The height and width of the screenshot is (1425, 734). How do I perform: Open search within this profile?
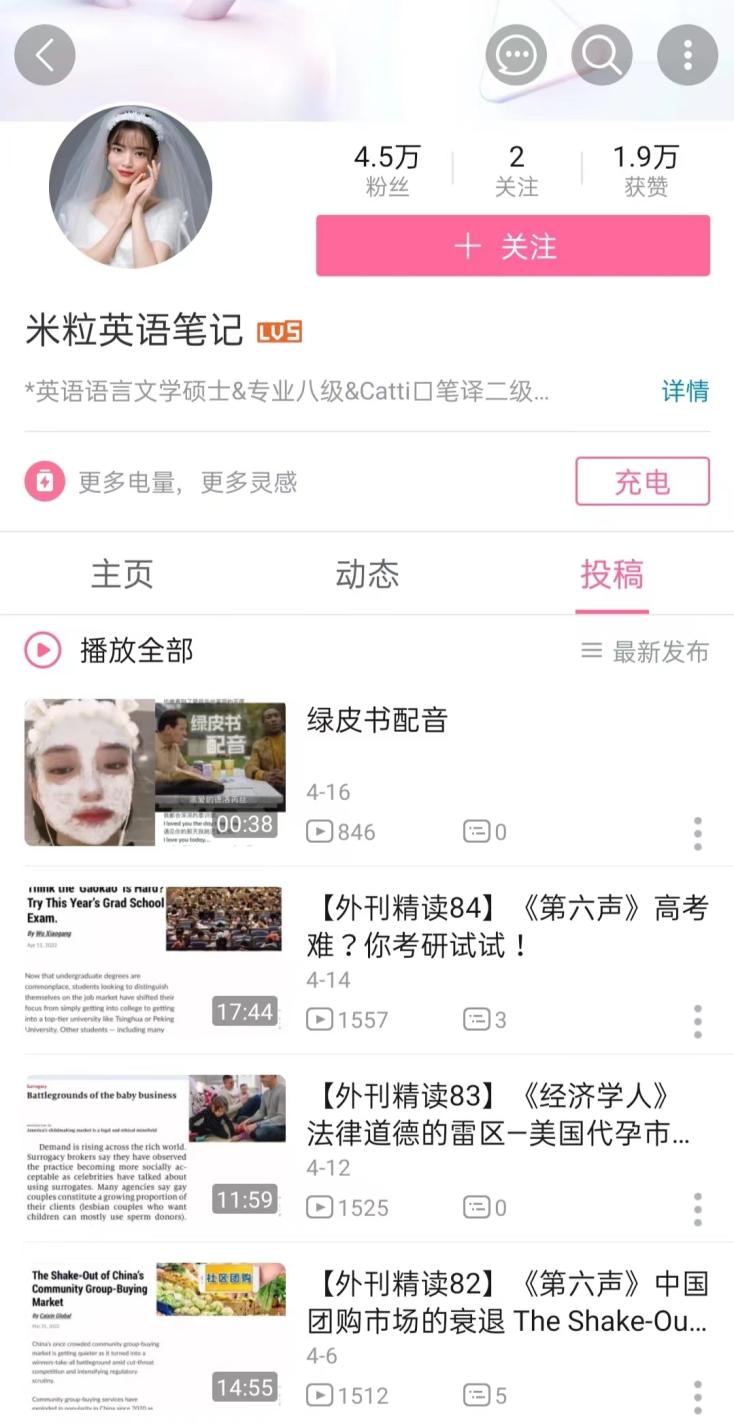click(602, 55)
